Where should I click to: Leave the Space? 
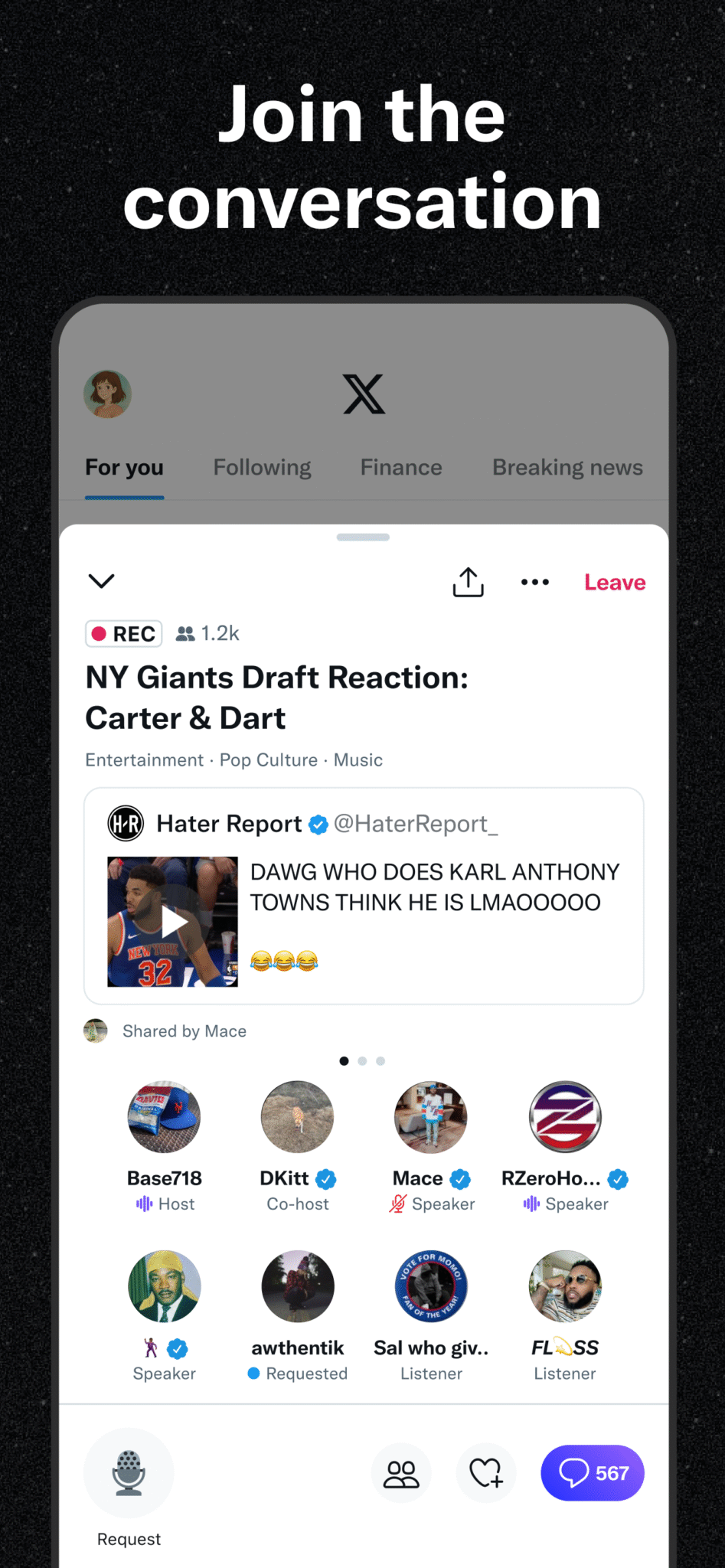614,582
